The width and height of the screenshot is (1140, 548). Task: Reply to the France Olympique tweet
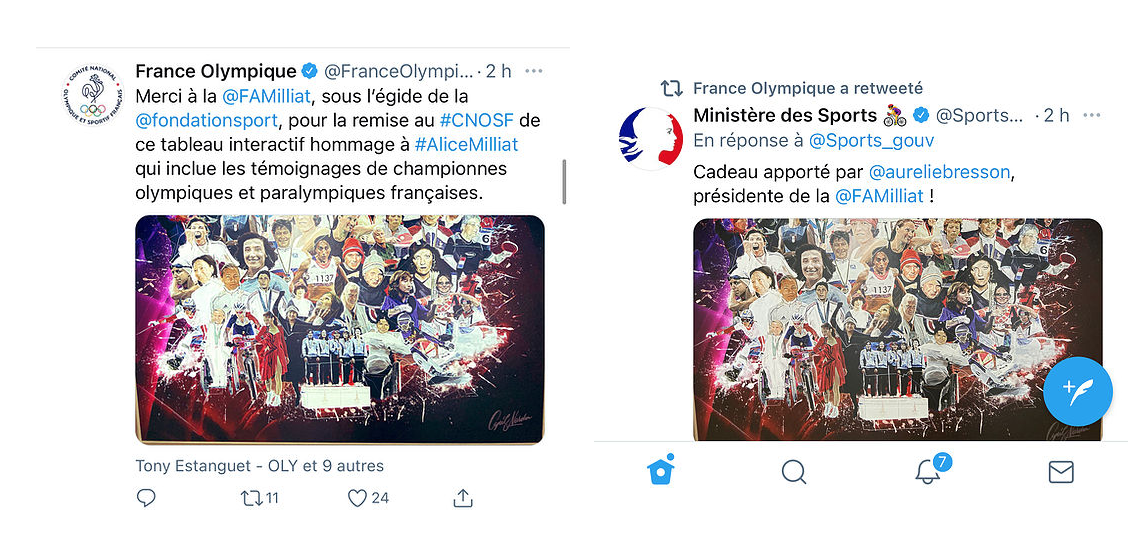tap(146, 498)
